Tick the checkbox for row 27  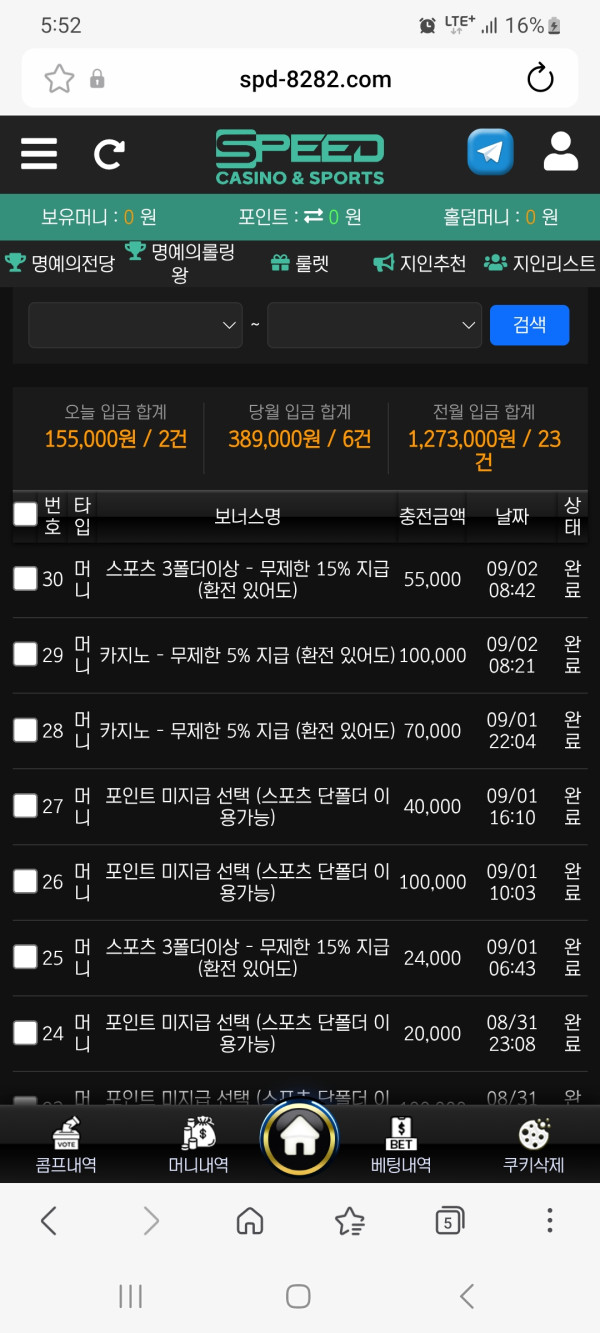25,805
